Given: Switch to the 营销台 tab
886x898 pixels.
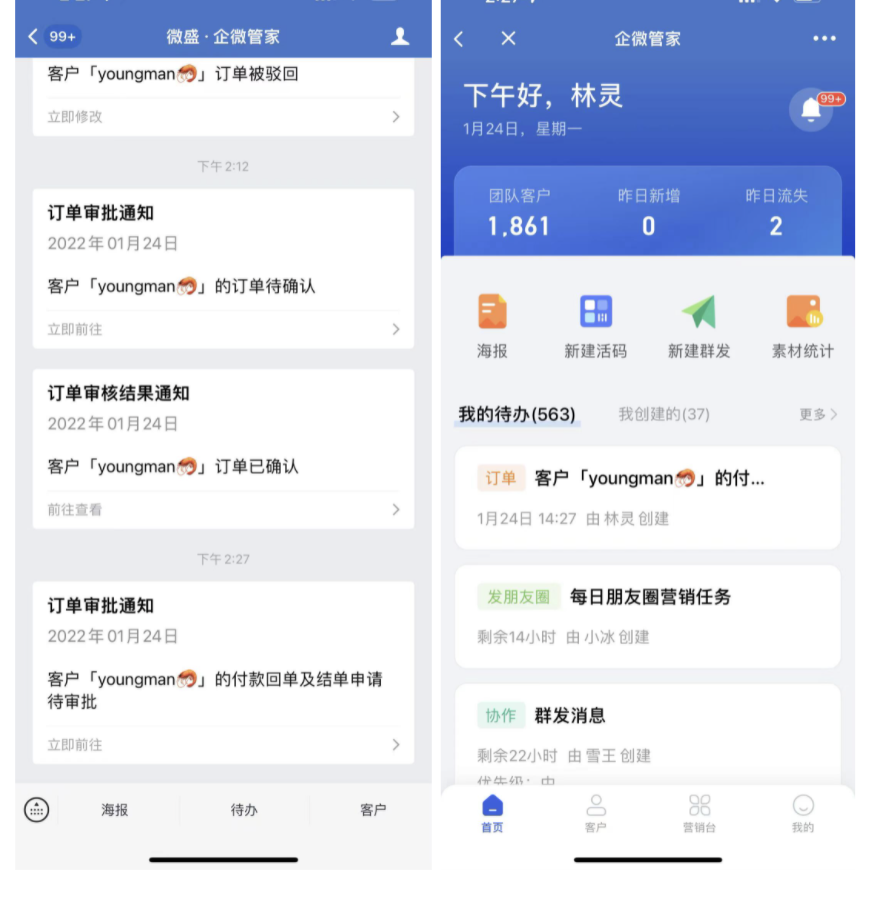Looking at the screenshot, I should pyautogui.click(x=699, y=812).
